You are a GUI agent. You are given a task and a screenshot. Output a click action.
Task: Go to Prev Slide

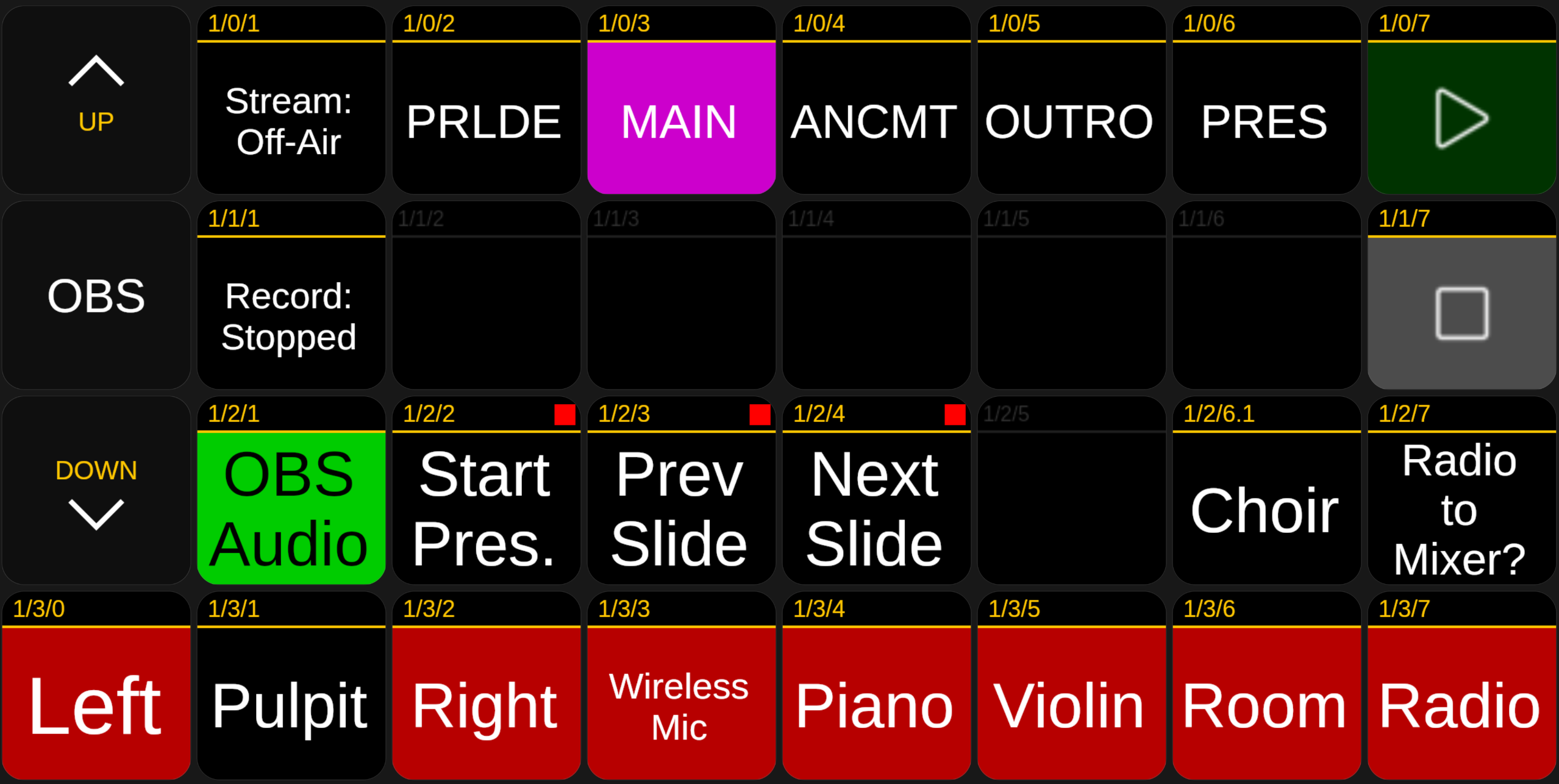pyautogui.click(x=681, y=508)
